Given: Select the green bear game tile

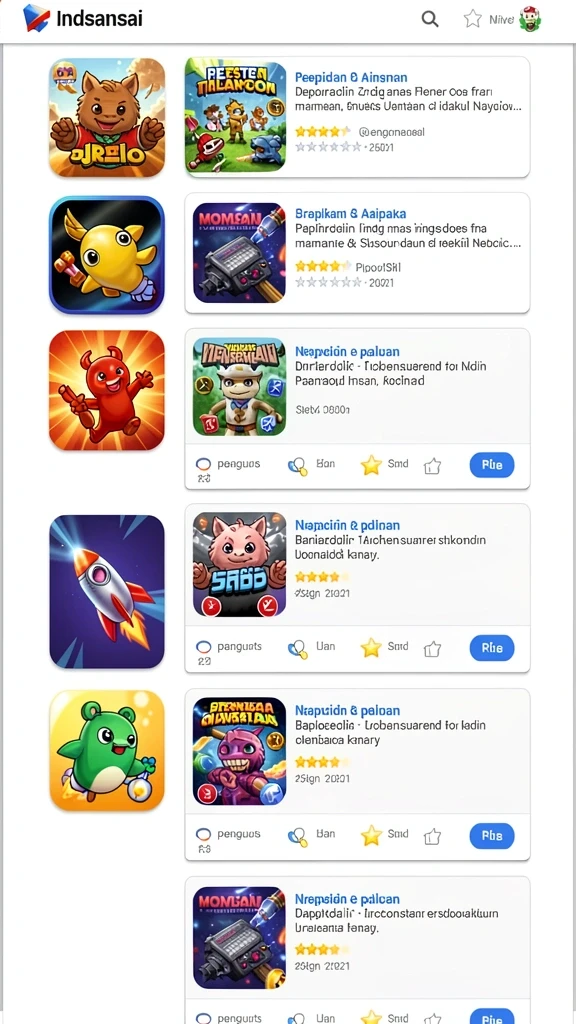Looking at the screenshot, I should (107, 750).
